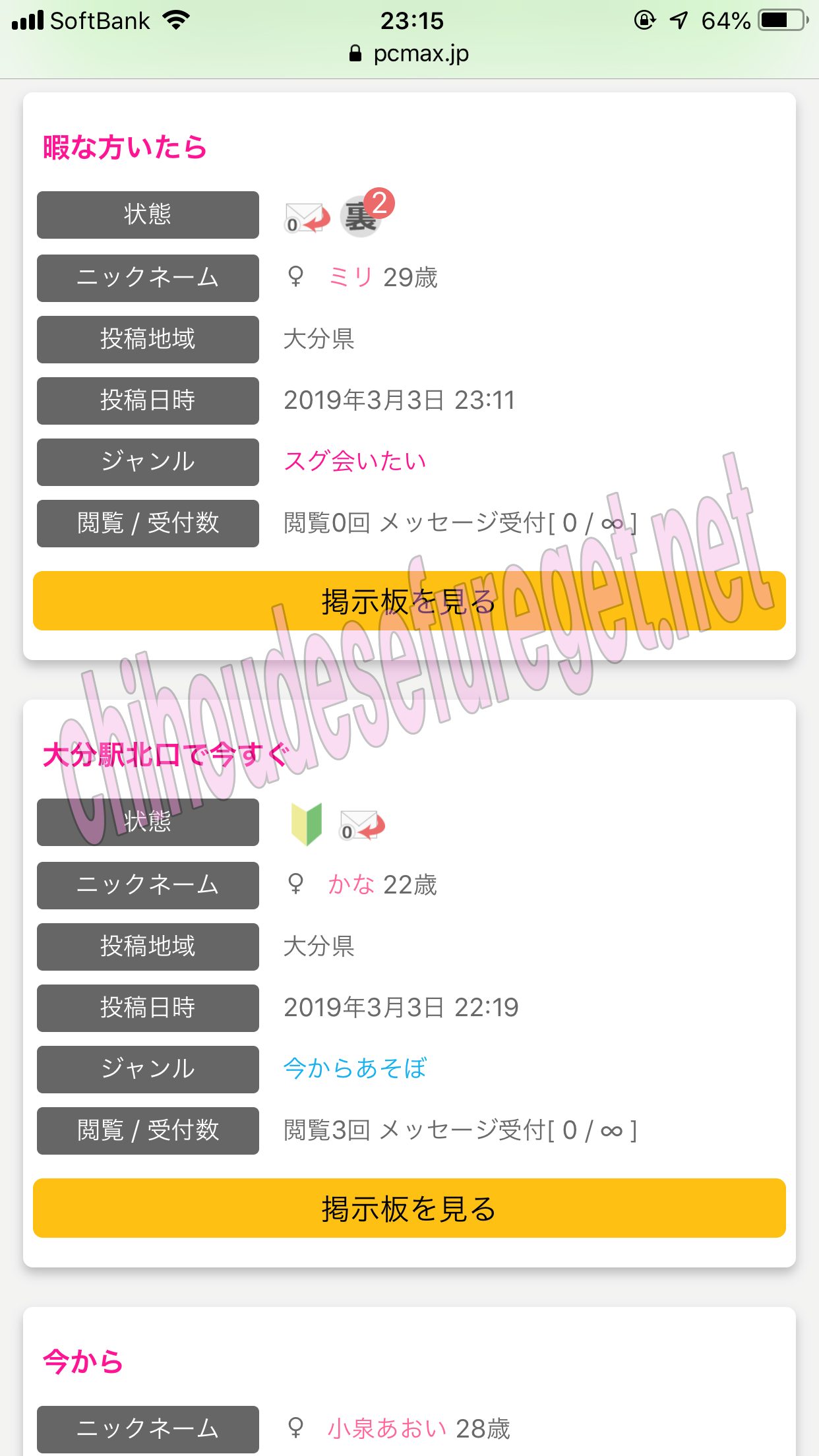Screen dimensions: 819x1456
Task: Open ミリ's post titled 暇な方いたら
Action: pos(125,147)
